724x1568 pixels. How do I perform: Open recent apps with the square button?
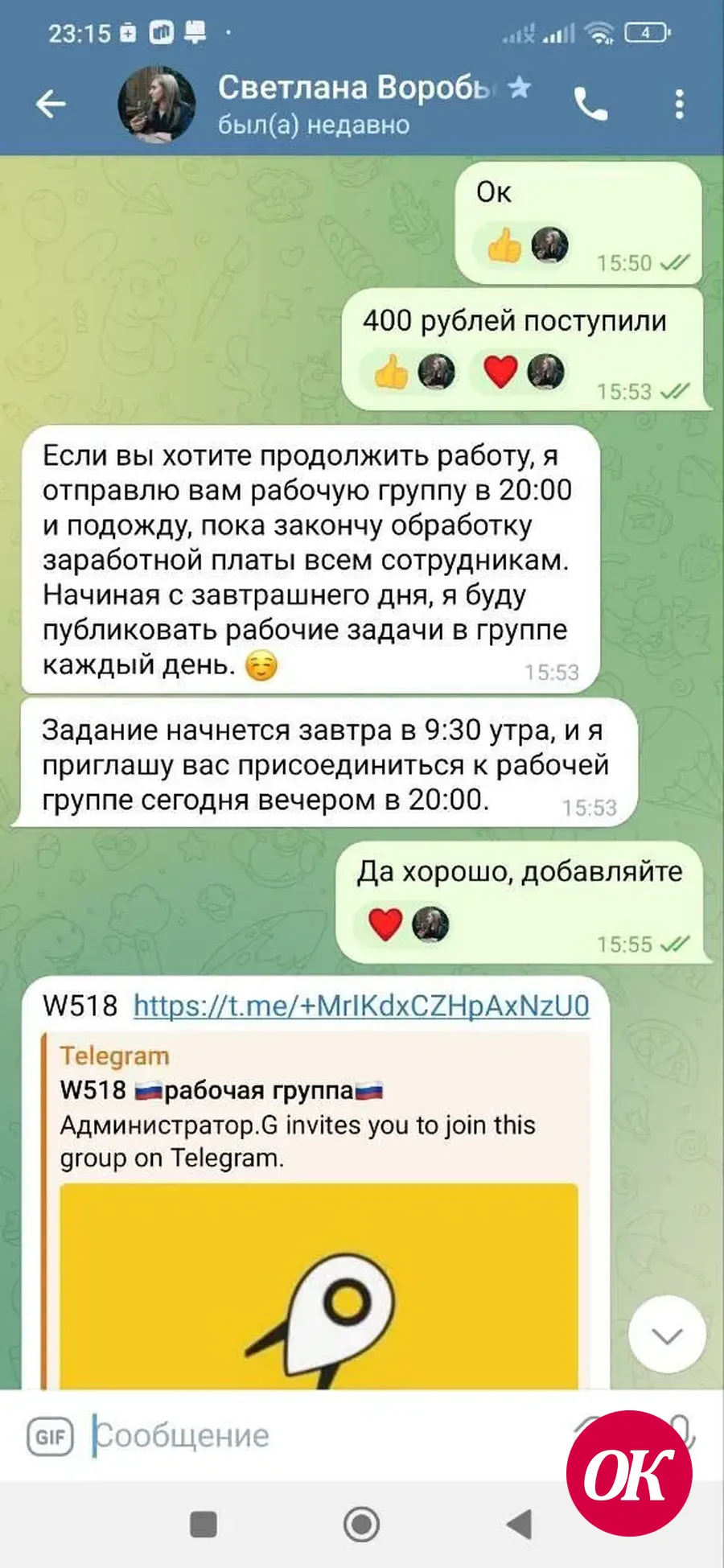coord(203,1524)
